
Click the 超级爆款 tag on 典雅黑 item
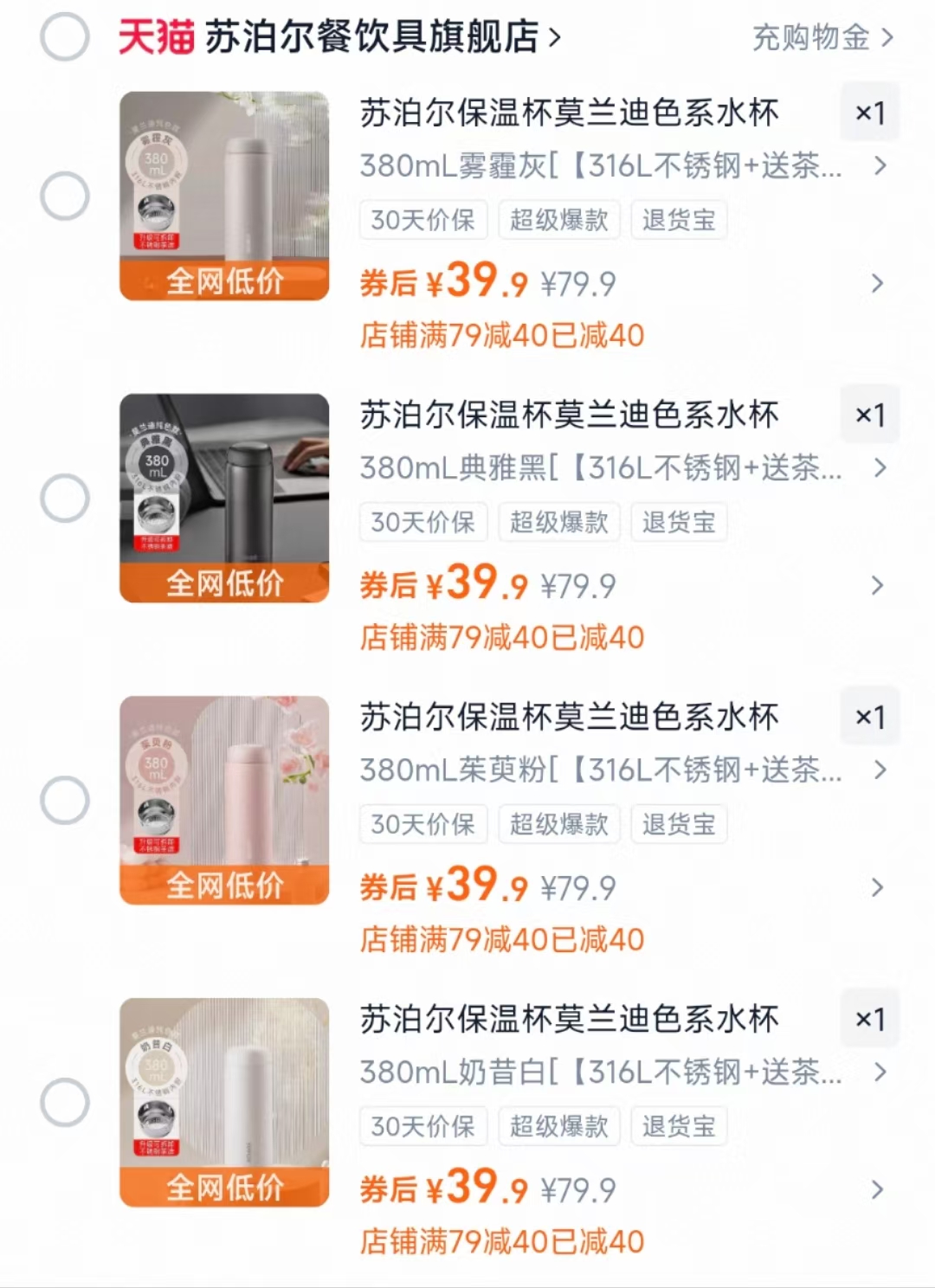point(558,522)
